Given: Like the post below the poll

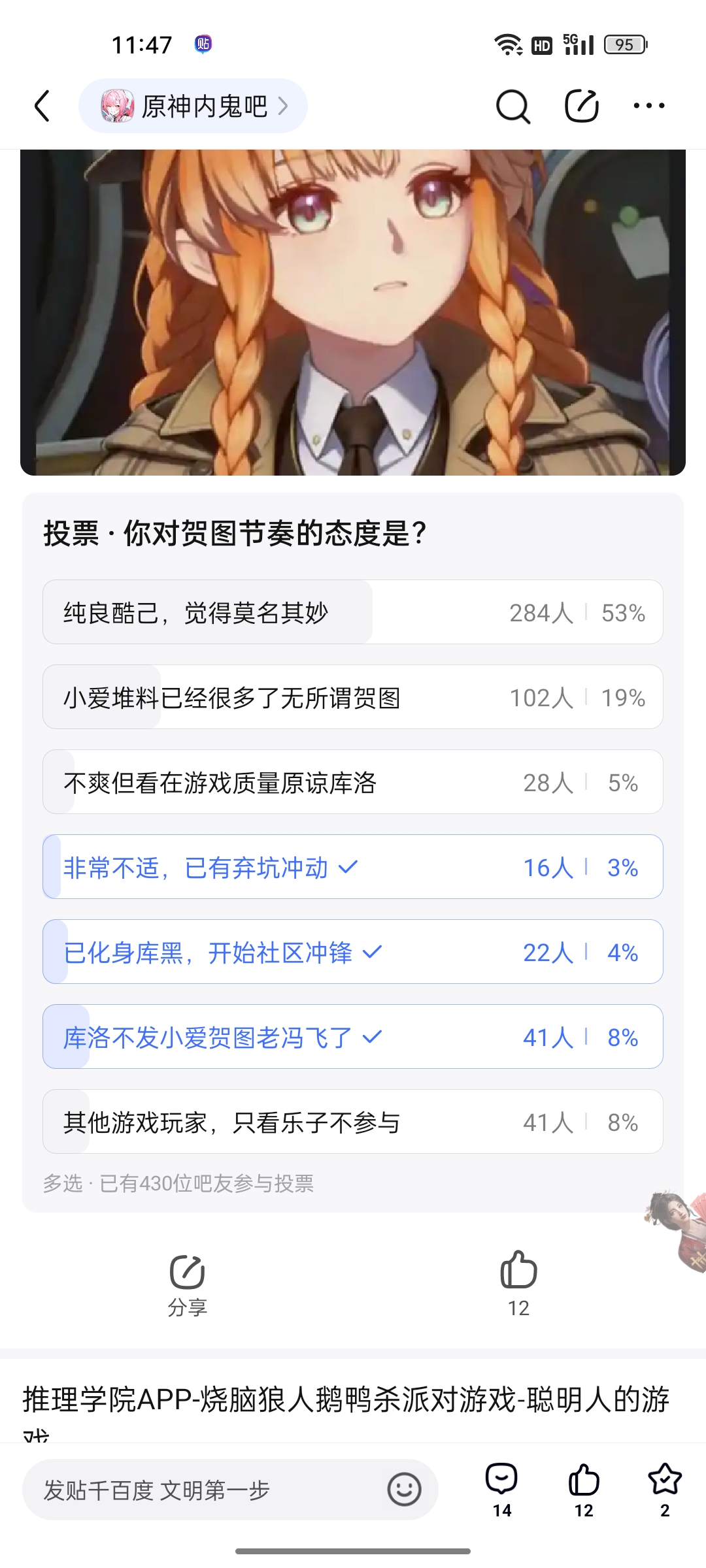Looking at the screenshot, I should [518, 1283].
